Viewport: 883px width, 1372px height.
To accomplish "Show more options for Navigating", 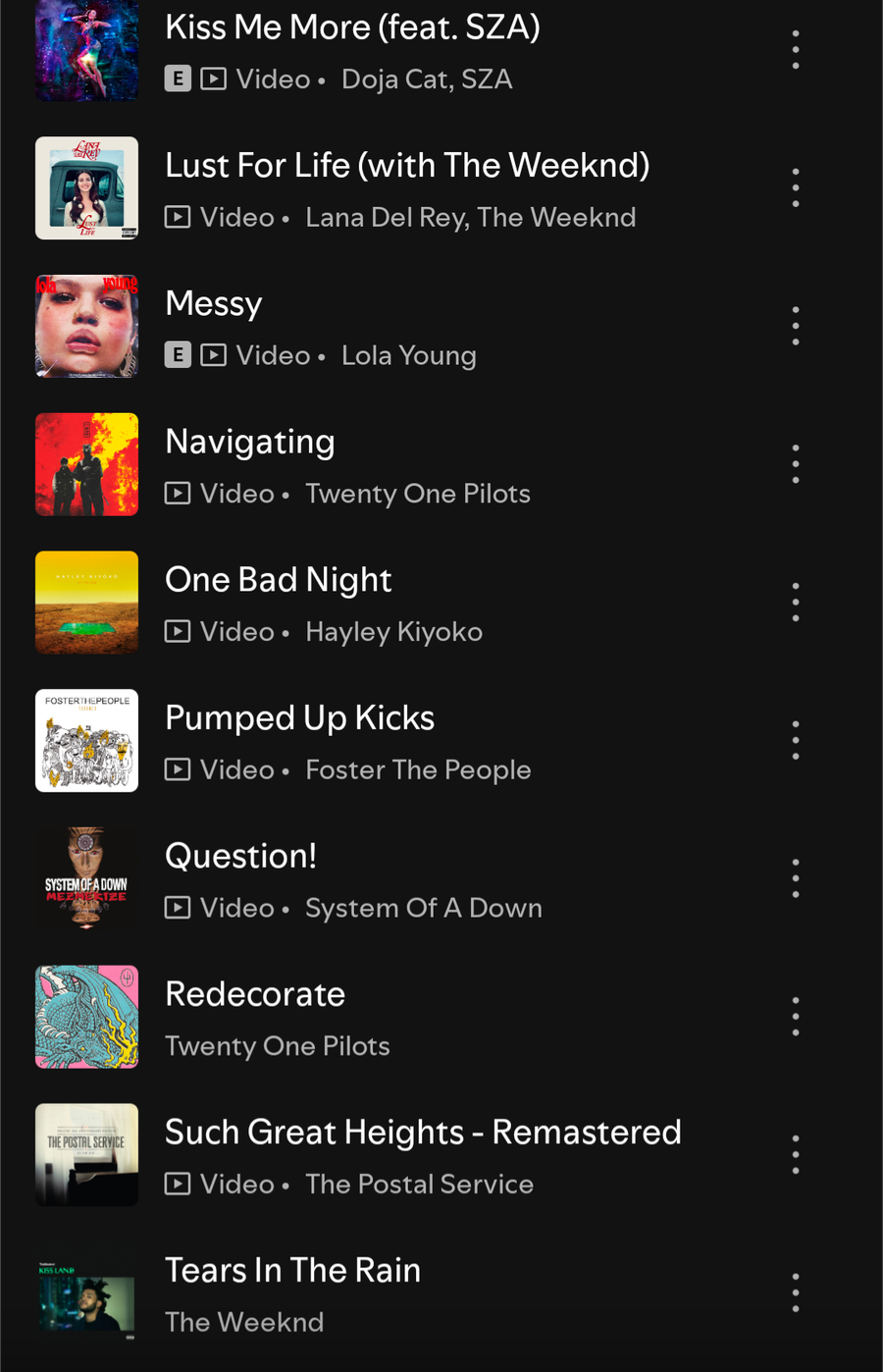I will pyautogui.click(x=795, y=464).
